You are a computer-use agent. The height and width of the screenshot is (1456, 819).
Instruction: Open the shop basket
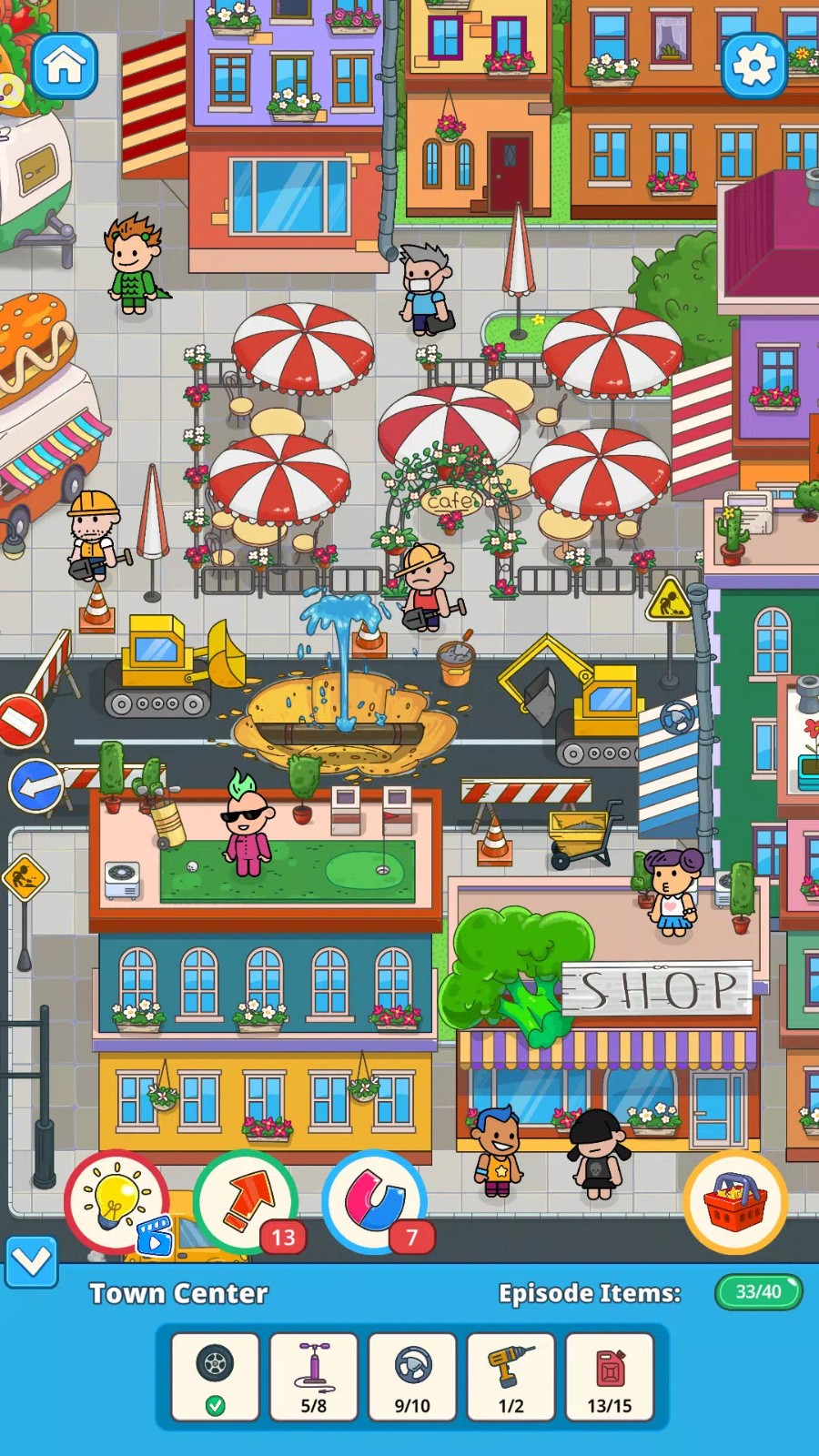735,1201
